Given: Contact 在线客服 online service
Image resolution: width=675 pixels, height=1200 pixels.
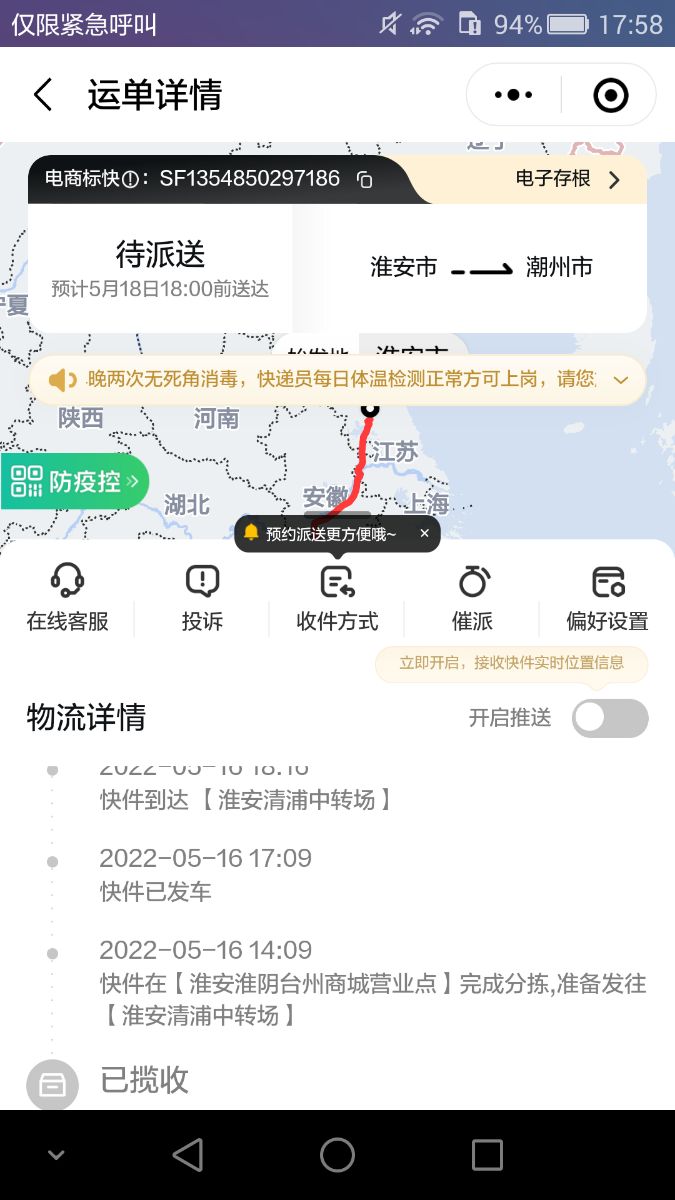Looking at the screenshot, I should coord(67,598).
